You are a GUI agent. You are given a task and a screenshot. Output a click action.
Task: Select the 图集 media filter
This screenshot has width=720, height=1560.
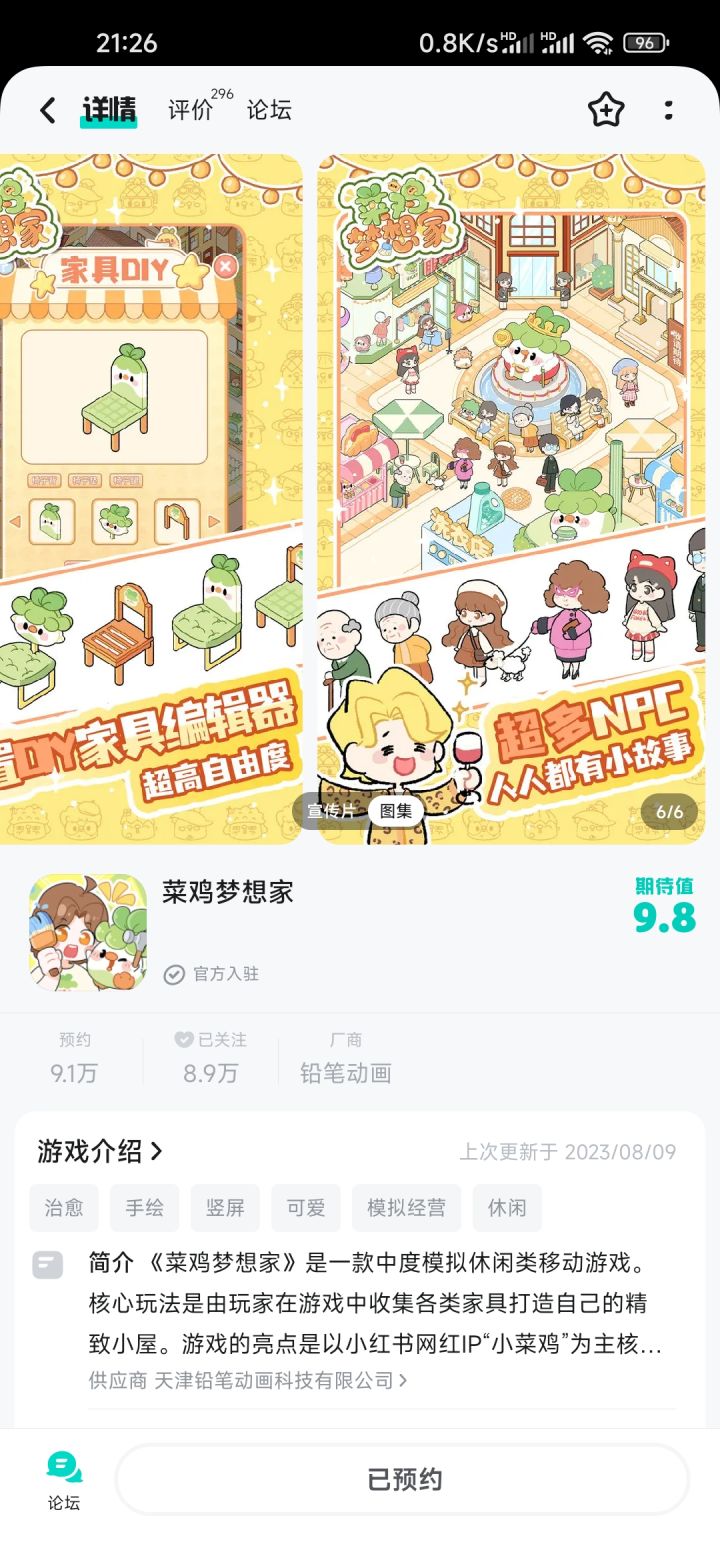[396, 812]
